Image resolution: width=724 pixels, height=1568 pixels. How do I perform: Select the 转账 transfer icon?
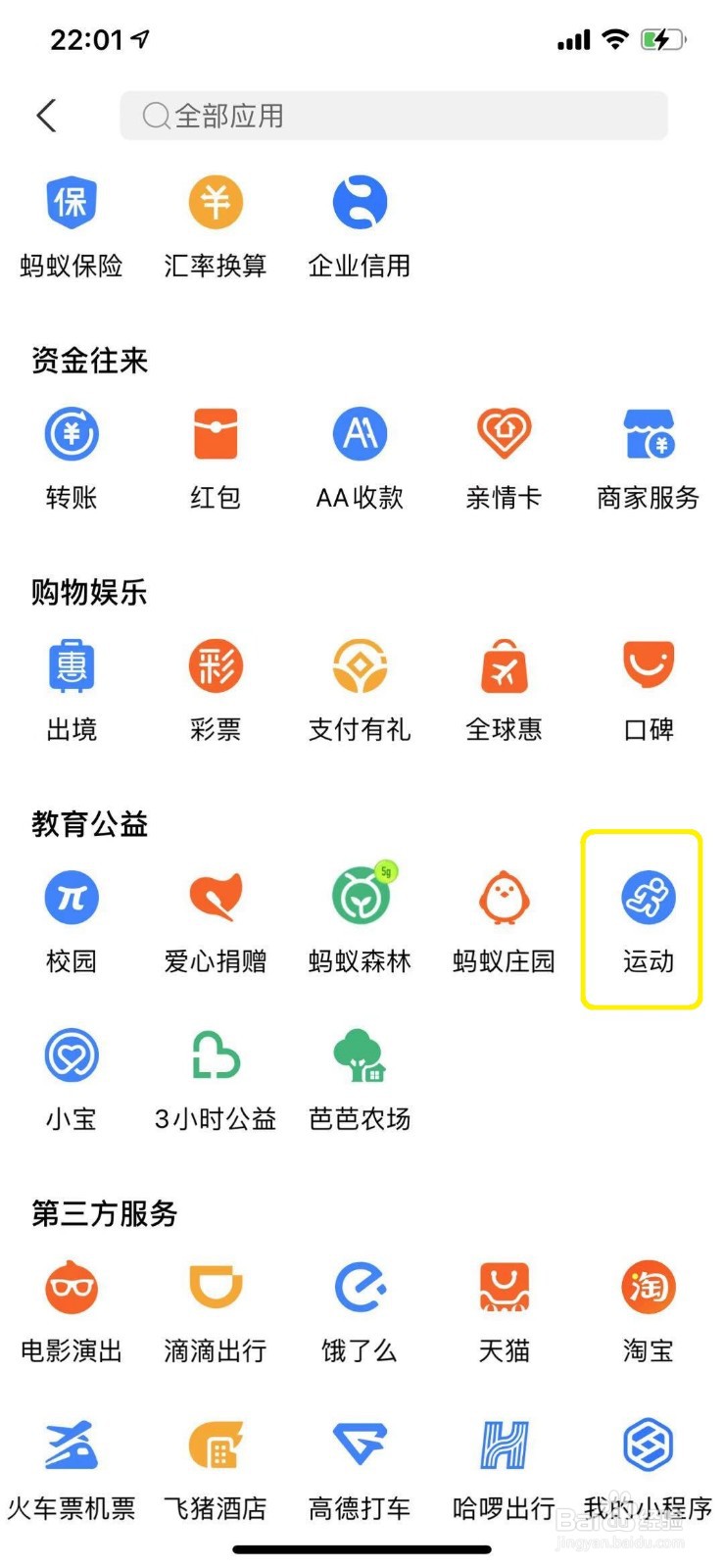point(71,433)
